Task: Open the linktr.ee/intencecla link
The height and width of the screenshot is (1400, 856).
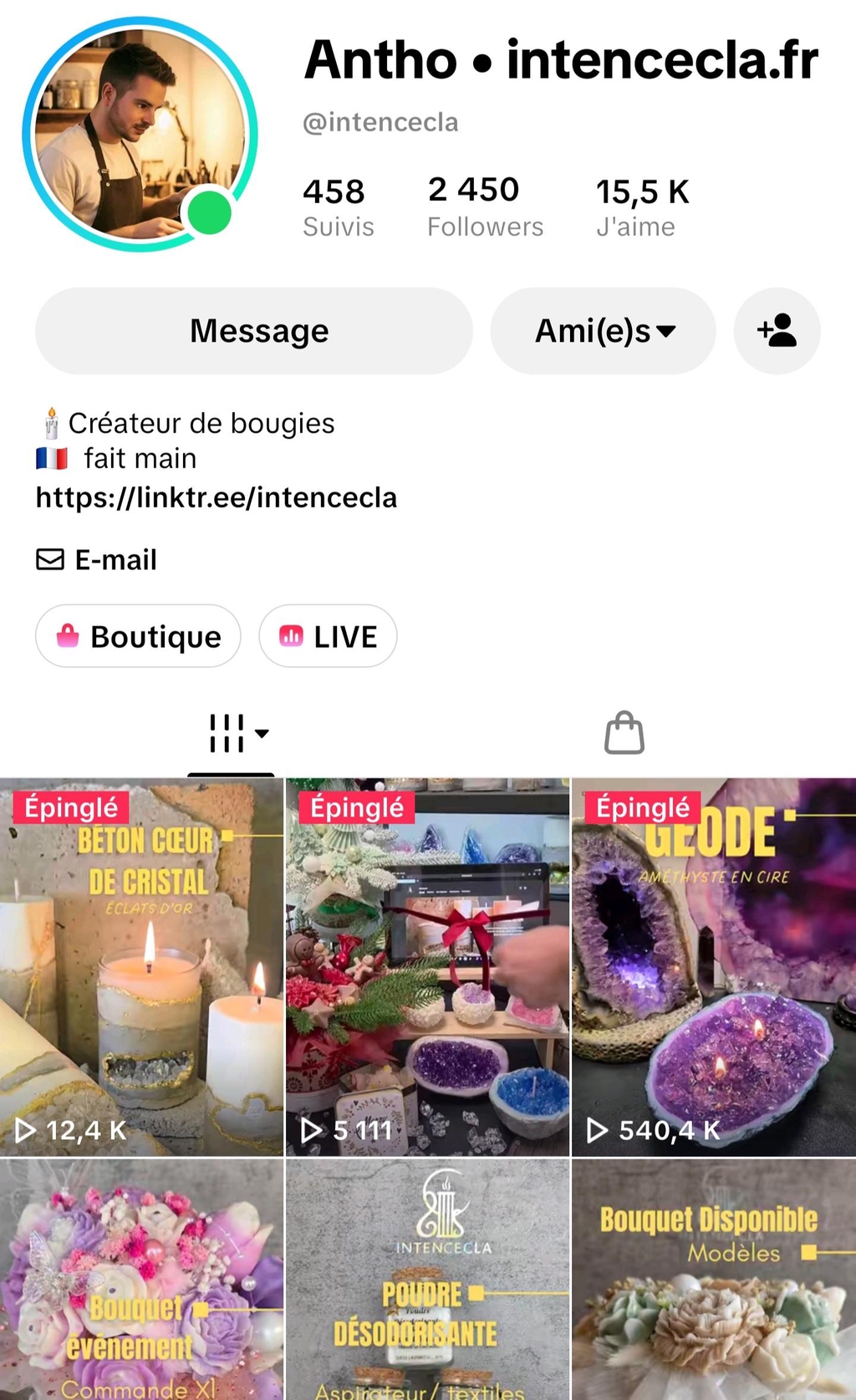Action: 216,498
